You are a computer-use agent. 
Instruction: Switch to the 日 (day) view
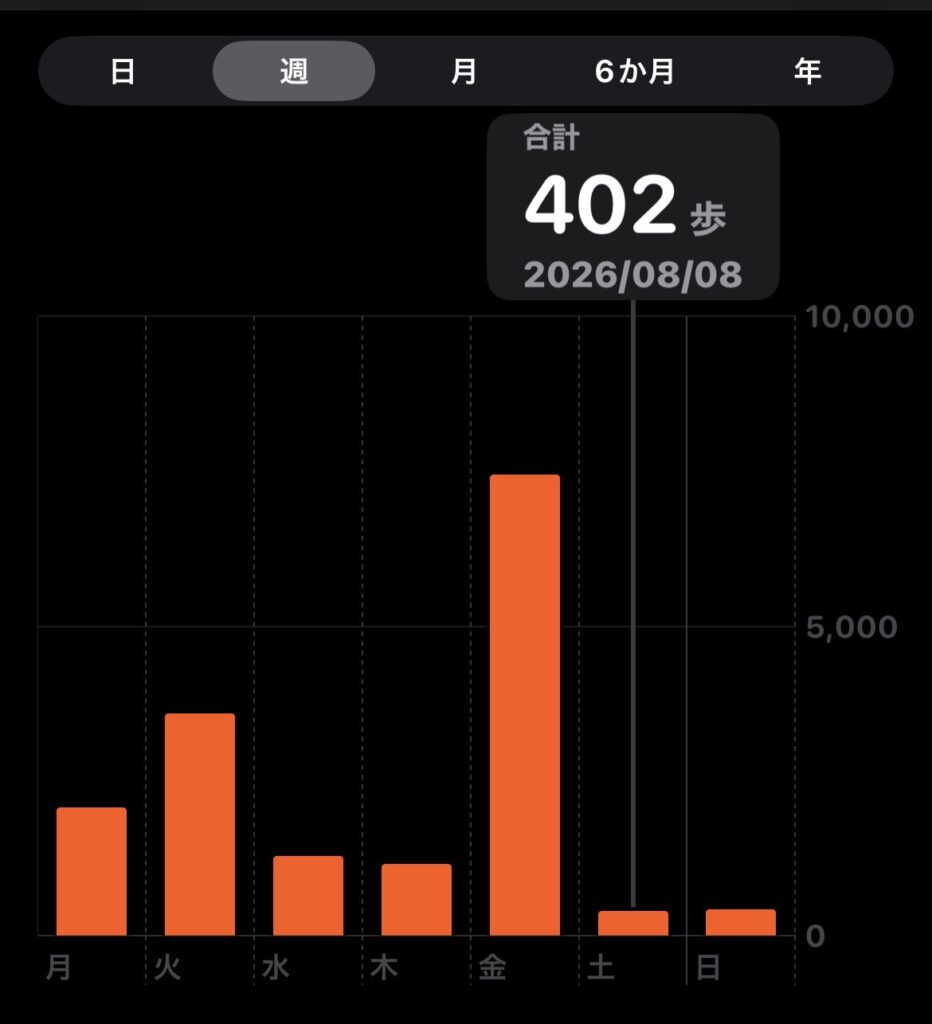coord(123,71)
